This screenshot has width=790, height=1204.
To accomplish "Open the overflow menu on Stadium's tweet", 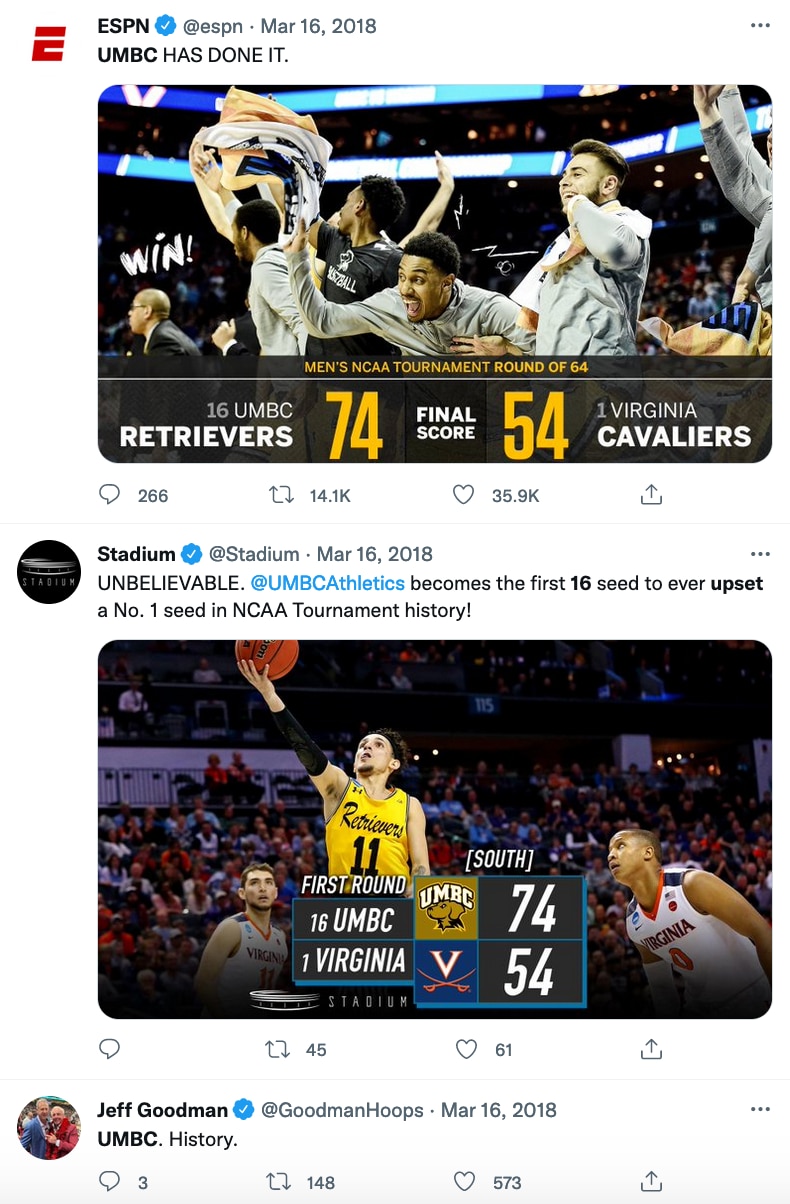I will point(760,554).
